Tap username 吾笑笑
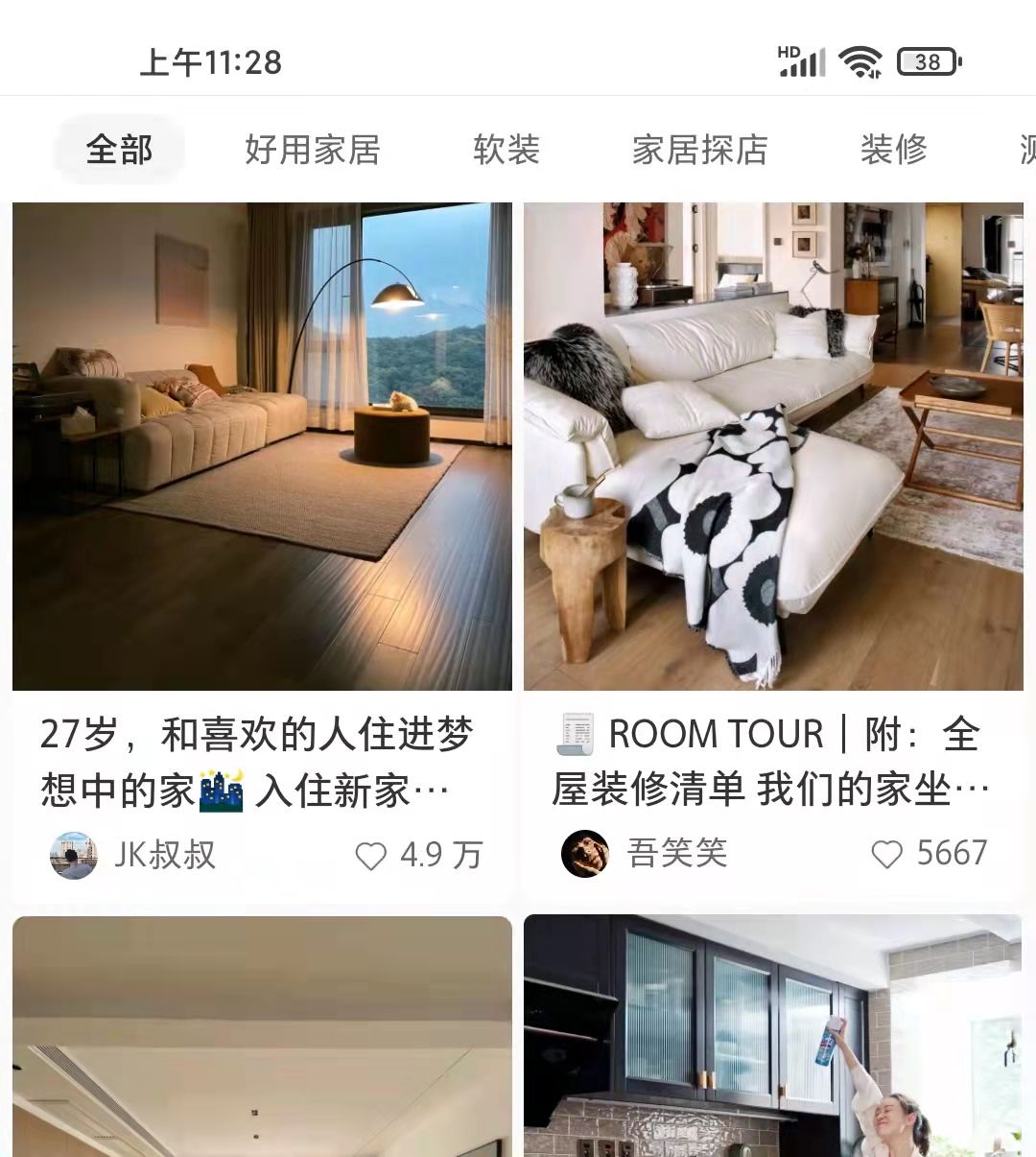The height and width of the screenshot is (1157, 1036). click(676, 854)
